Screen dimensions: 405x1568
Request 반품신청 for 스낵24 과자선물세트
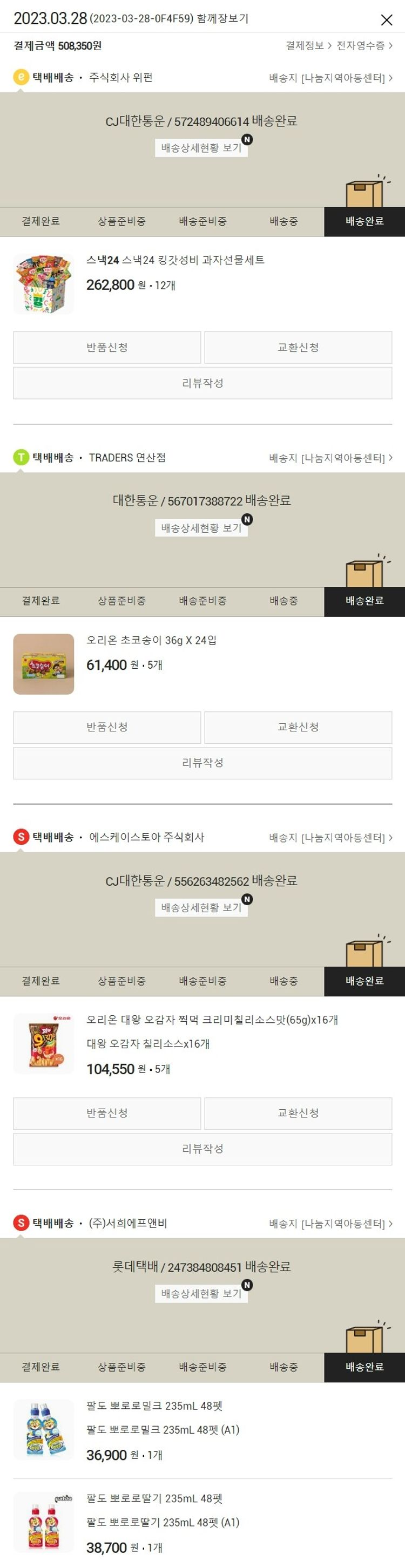point(107,348)
